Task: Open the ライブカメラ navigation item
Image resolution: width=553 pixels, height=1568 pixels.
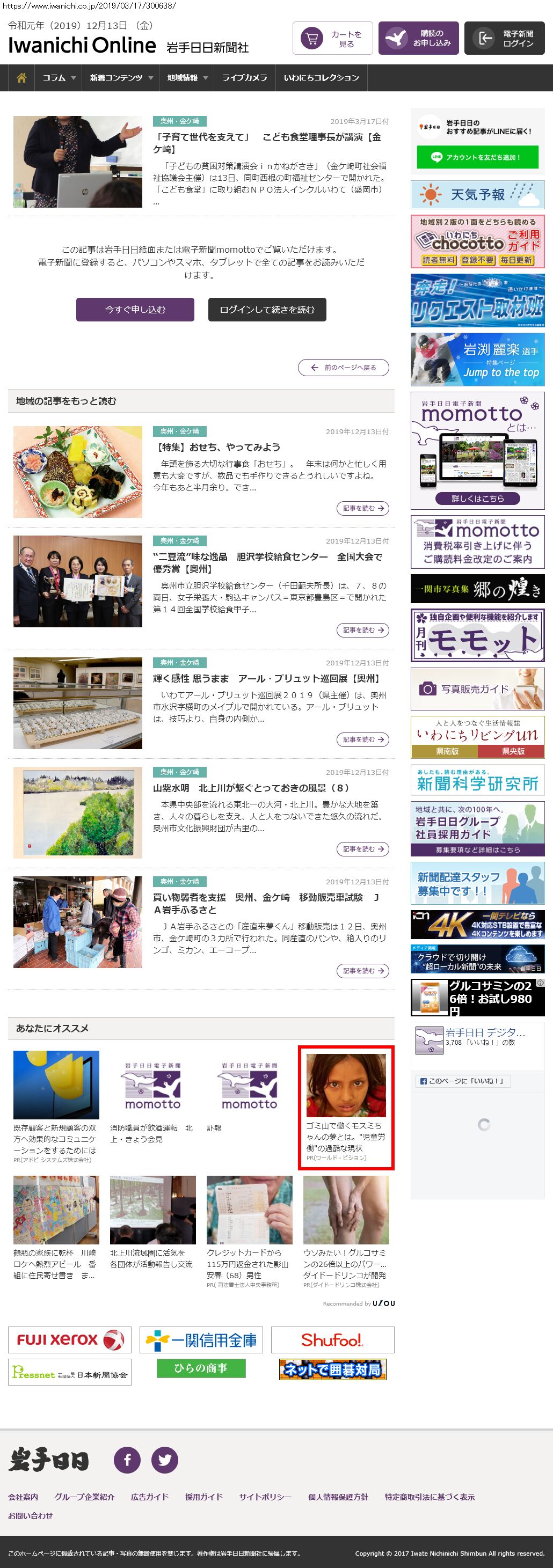Action: 244,78
